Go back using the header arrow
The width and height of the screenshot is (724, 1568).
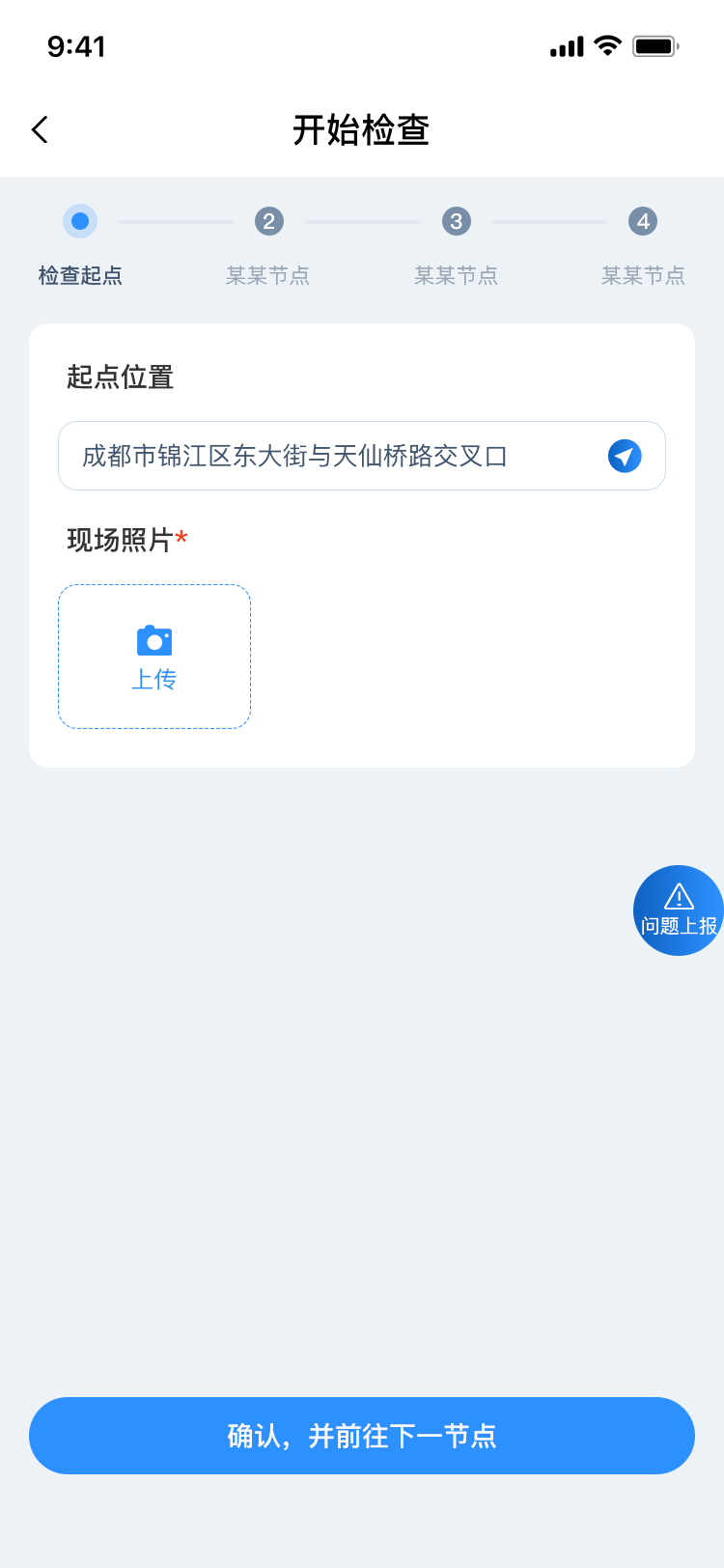tap(40, 129)
